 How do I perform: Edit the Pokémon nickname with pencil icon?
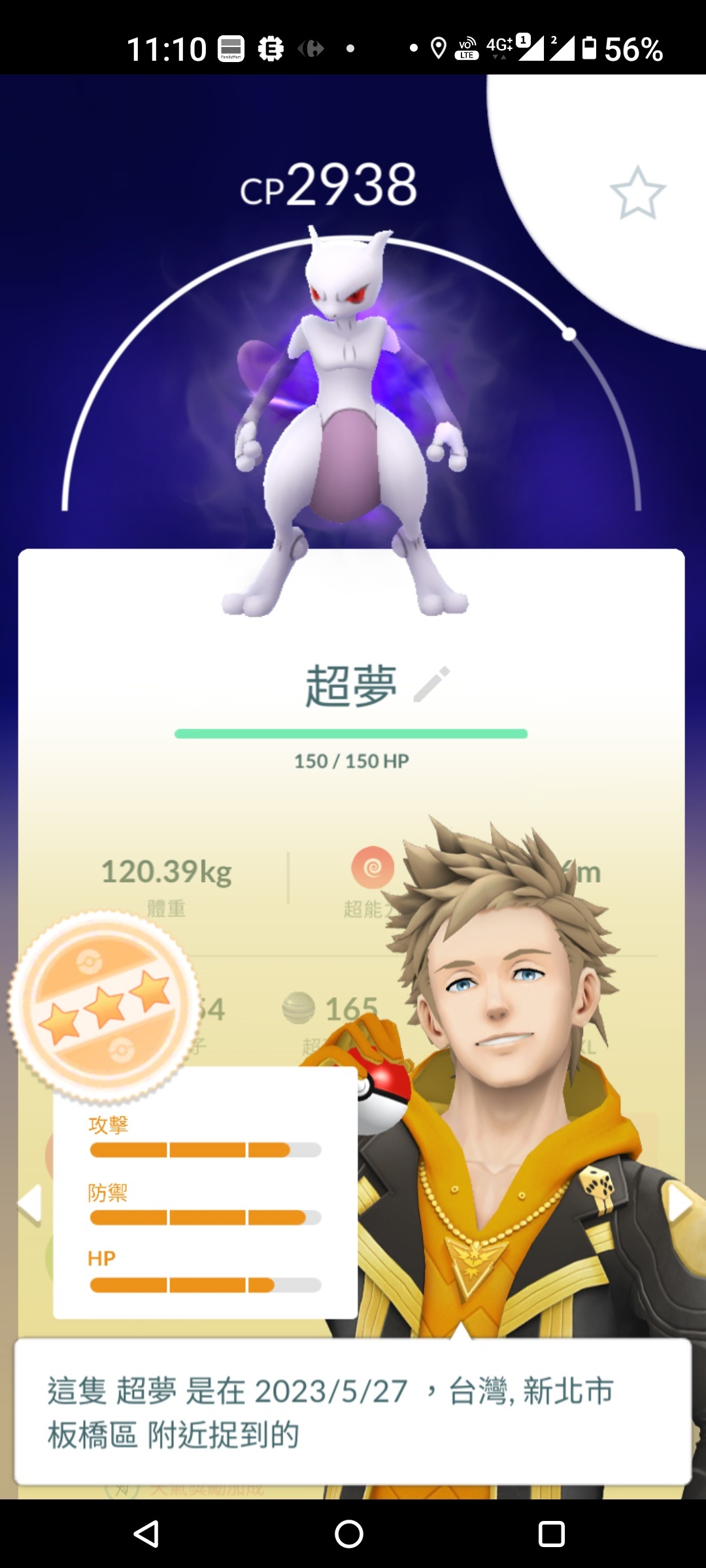coord(432,684)
